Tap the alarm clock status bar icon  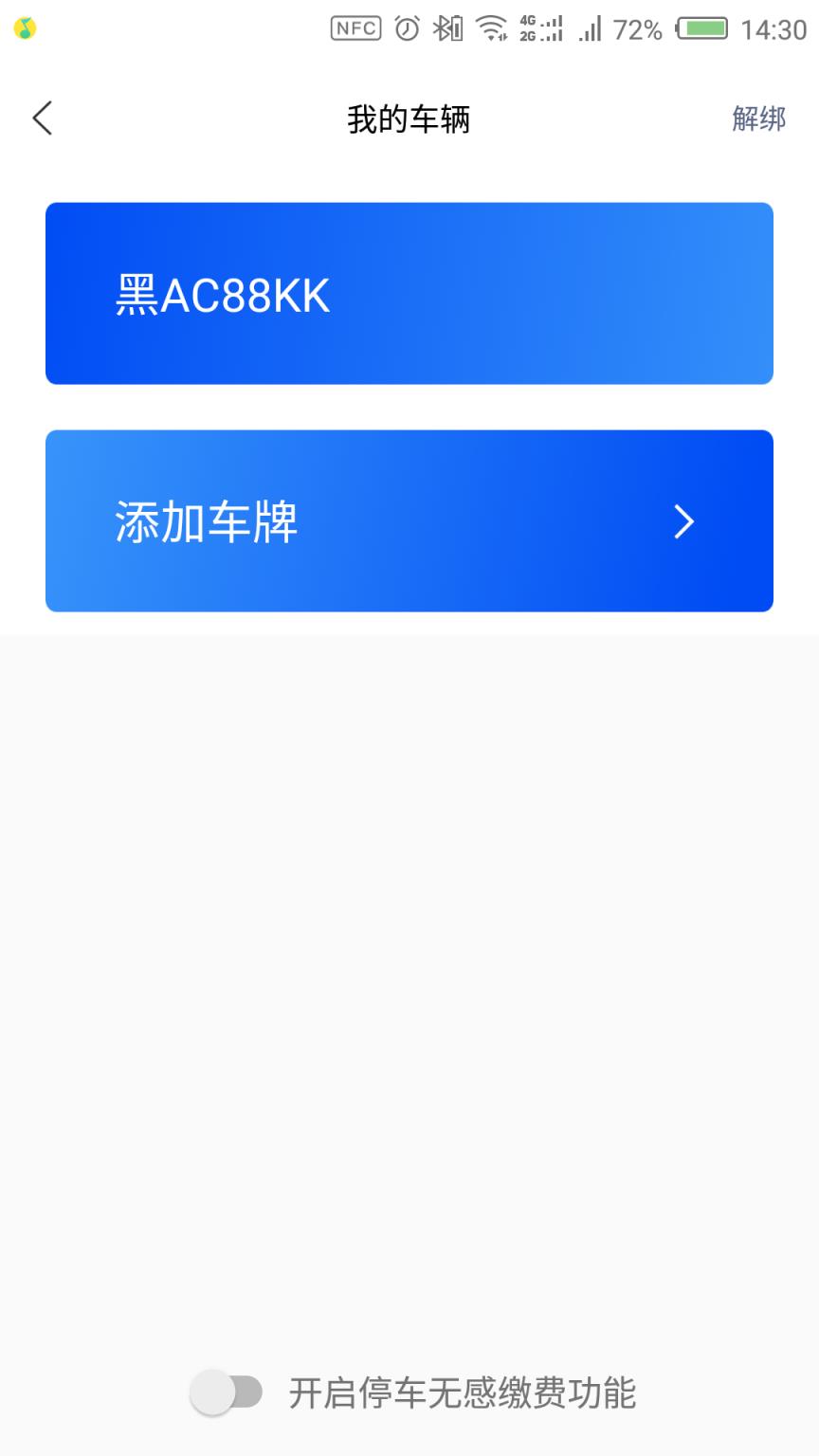pos(406,28)
